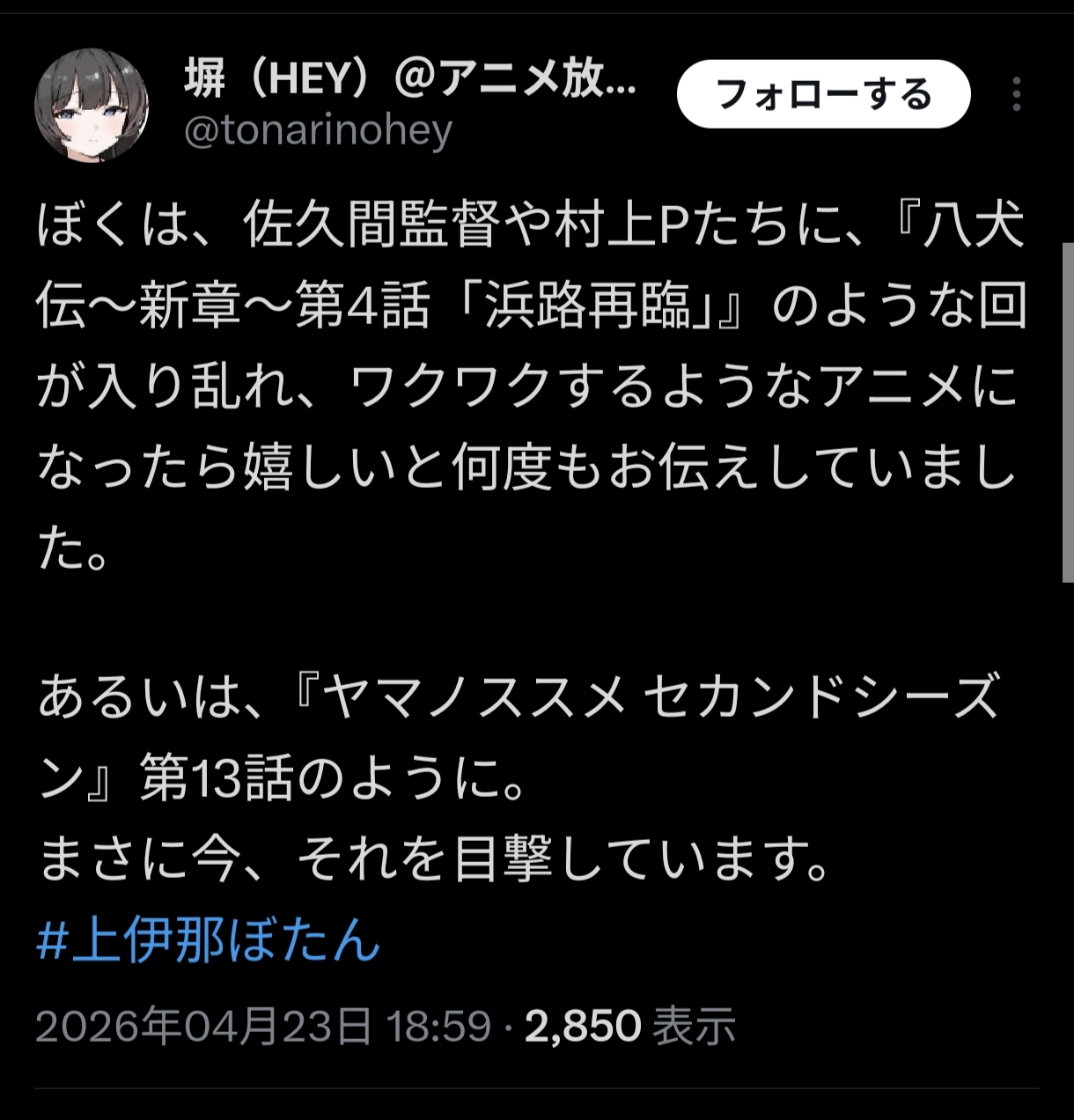Open the post's three-dot overflow menu
Image resolution: width=1074 pixels, height=1120 pixels.
(1016, 94)
